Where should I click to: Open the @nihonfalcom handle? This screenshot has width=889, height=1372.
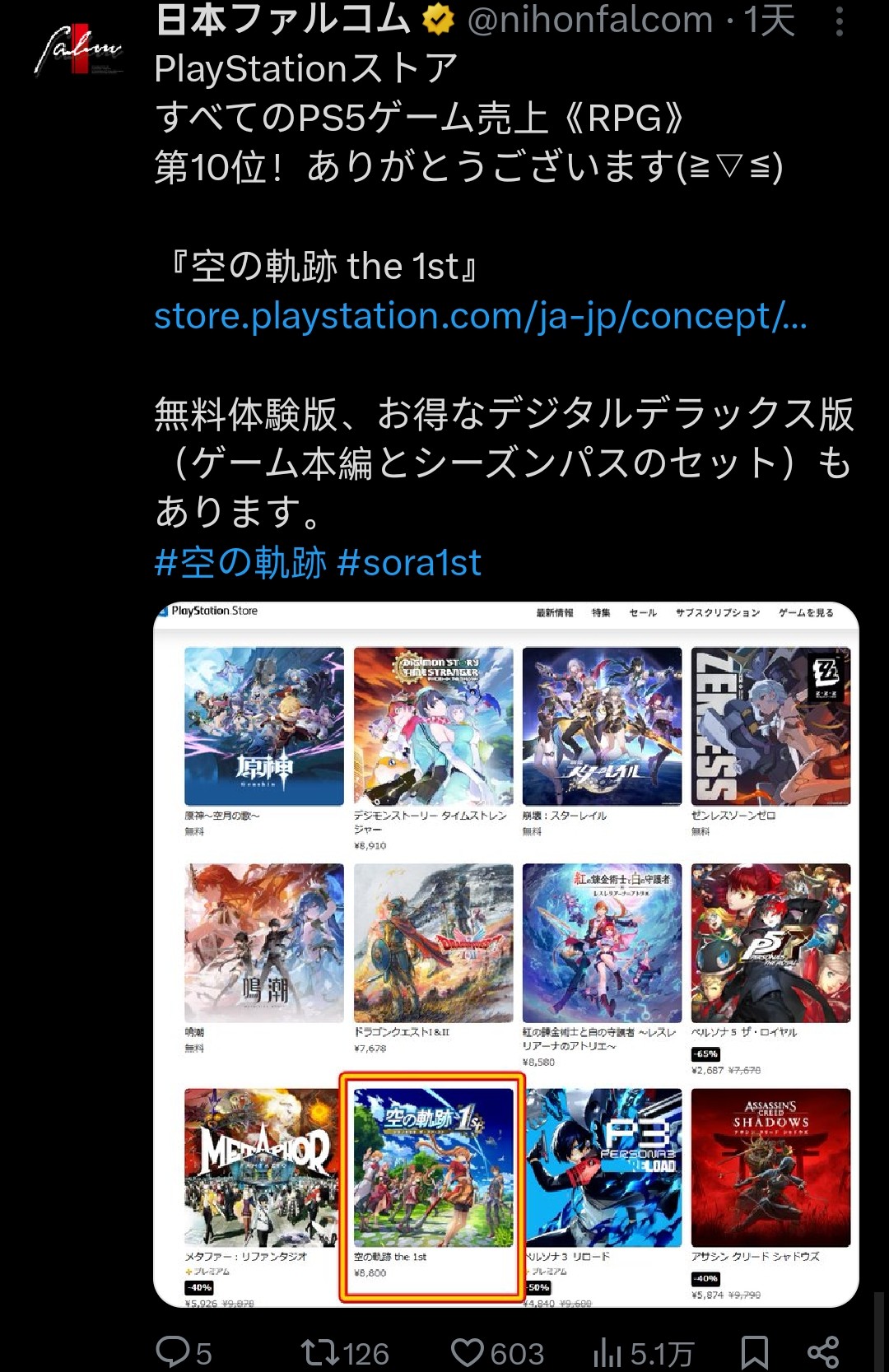click(589, 20)
